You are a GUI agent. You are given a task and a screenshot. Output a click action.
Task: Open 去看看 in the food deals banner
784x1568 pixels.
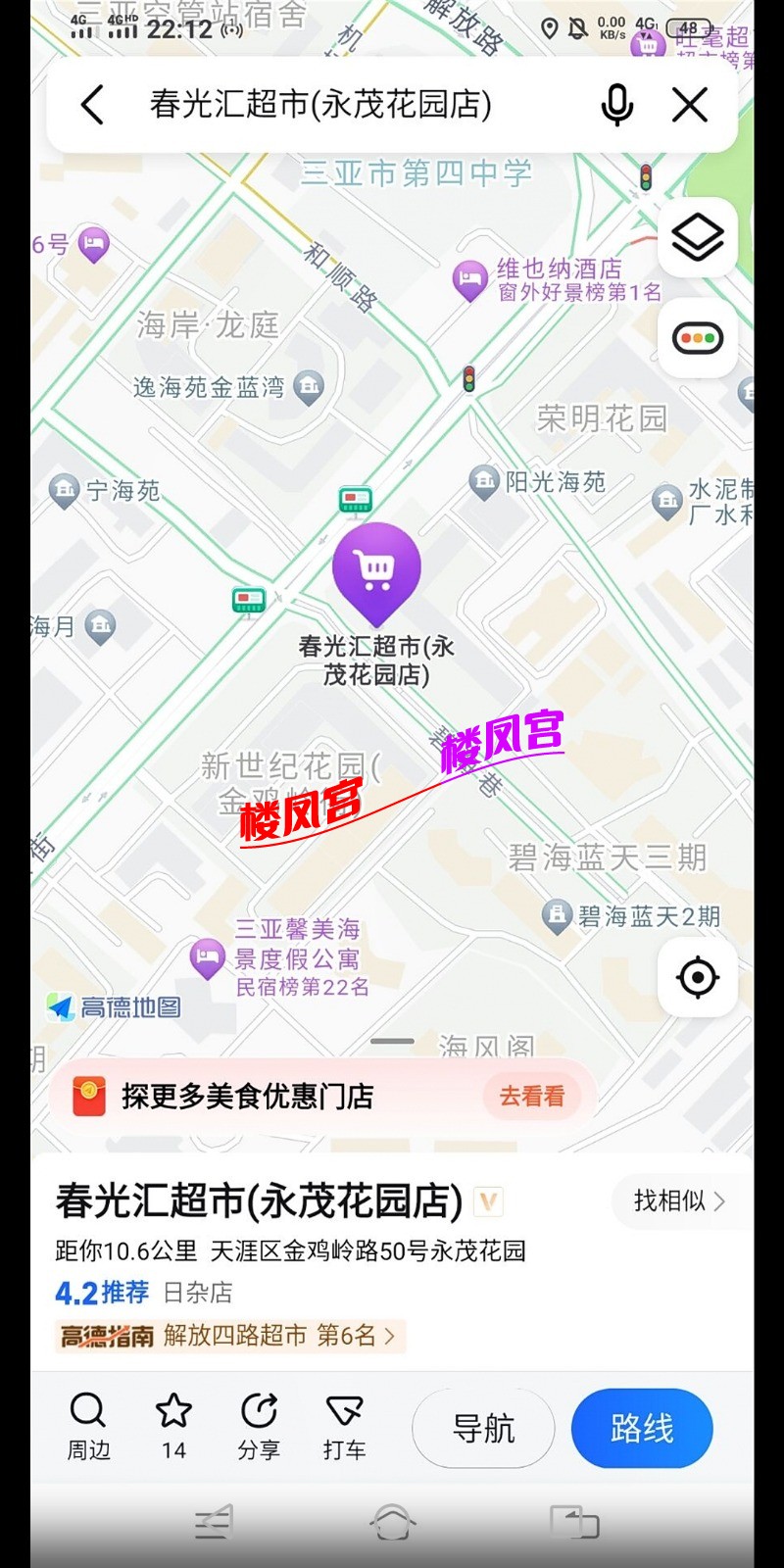coord(532,1096)
